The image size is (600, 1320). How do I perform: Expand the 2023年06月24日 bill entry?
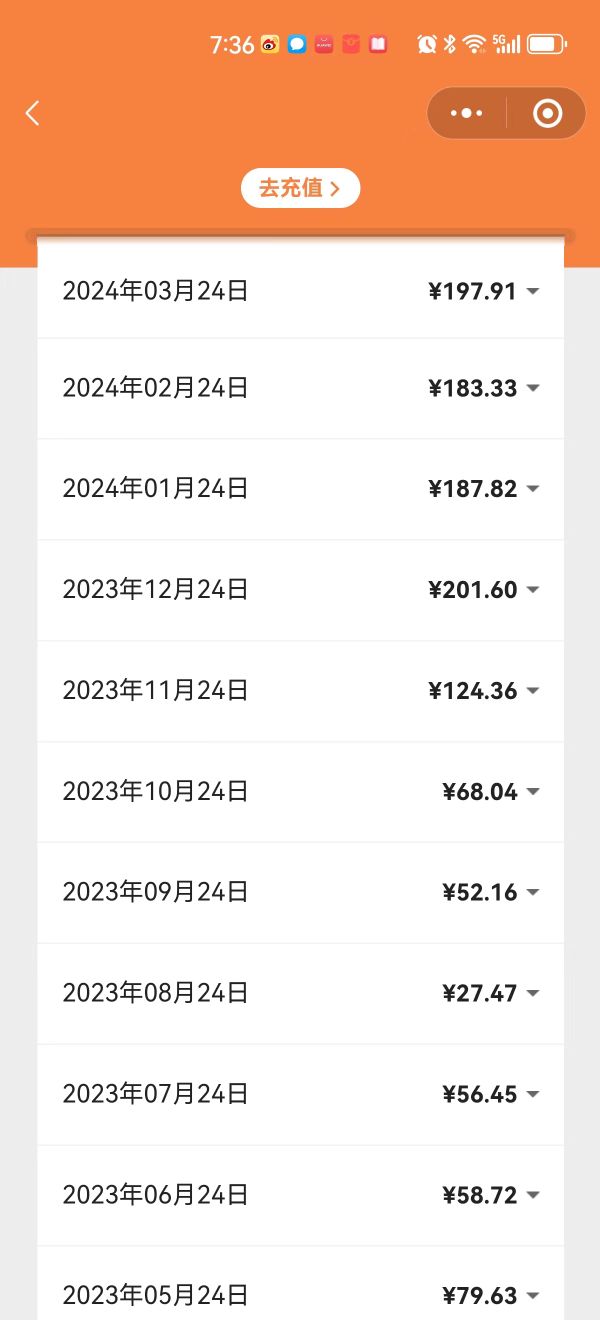(301, 1195)
